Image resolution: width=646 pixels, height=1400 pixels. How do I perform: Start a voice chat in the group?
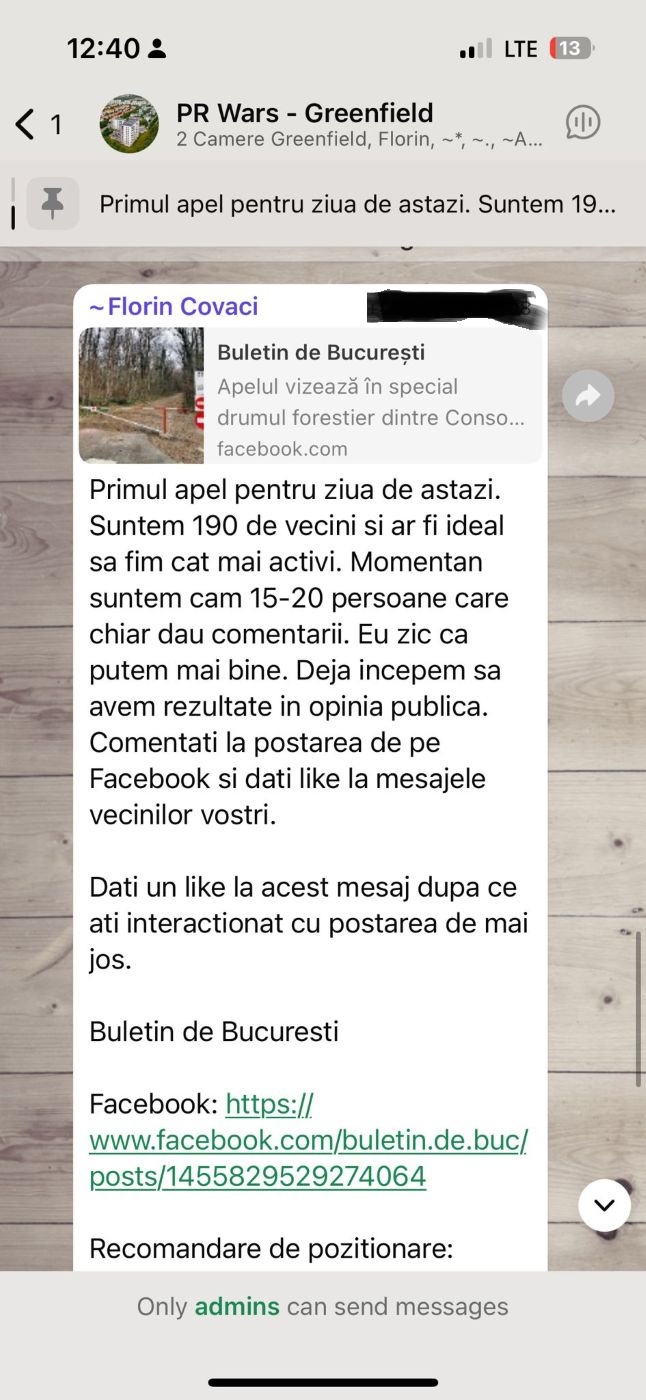point(583,123)
